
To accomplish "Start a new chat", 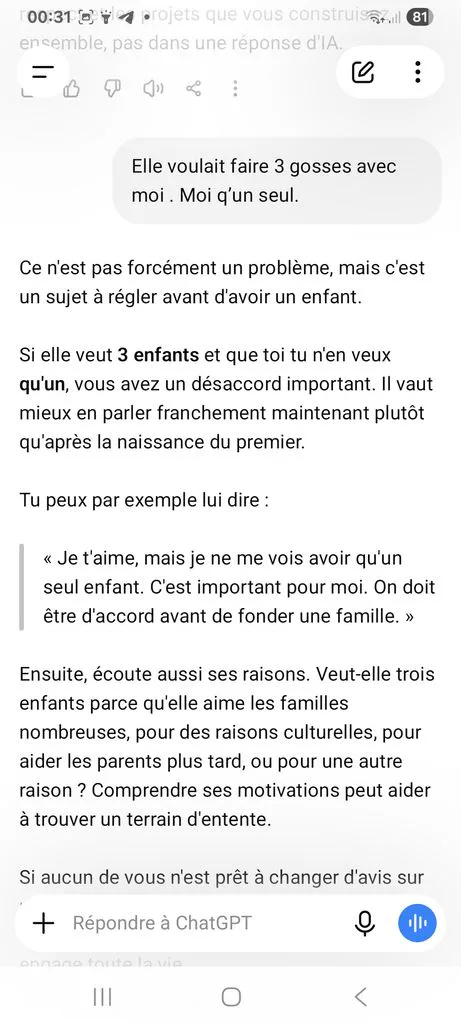I will 363,72.
